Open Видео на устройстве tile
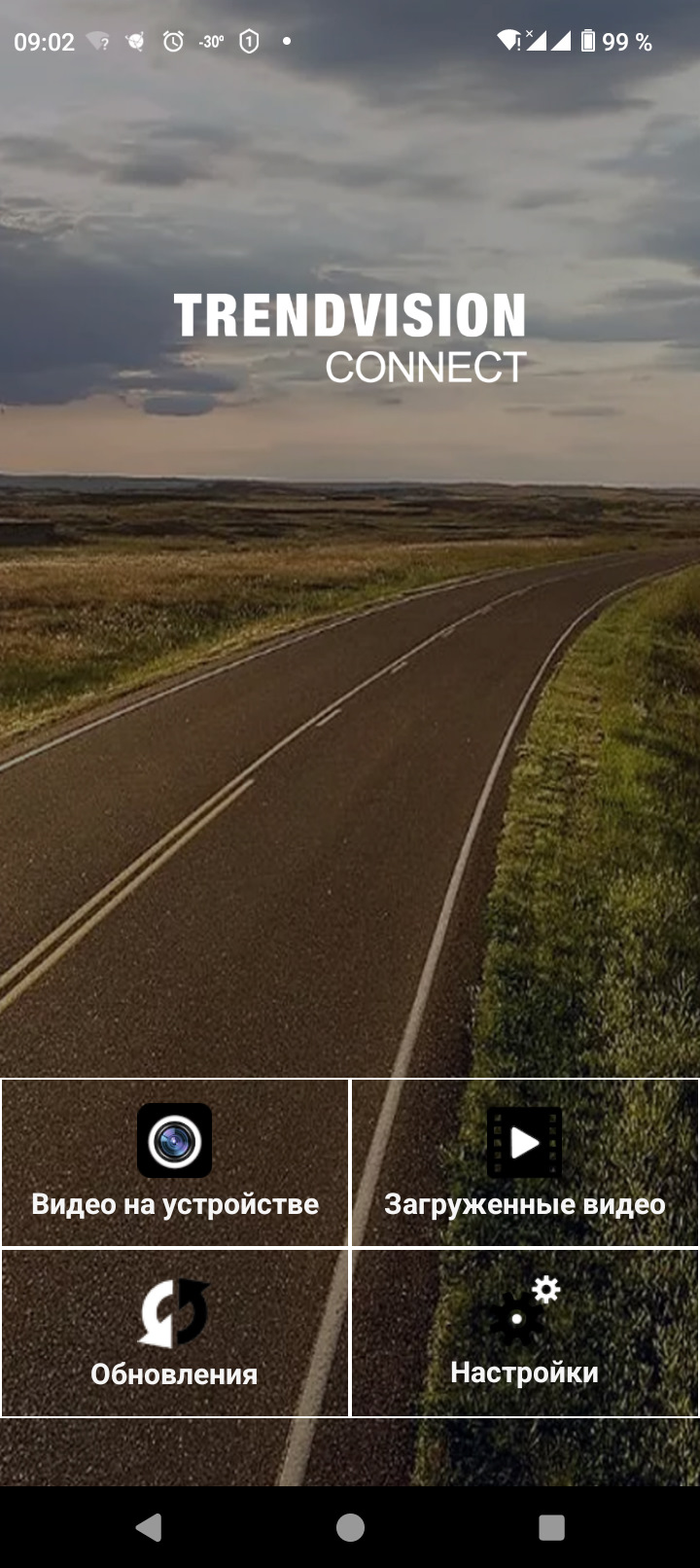This screenshot has width=700, height=1568. [175, 1162]
